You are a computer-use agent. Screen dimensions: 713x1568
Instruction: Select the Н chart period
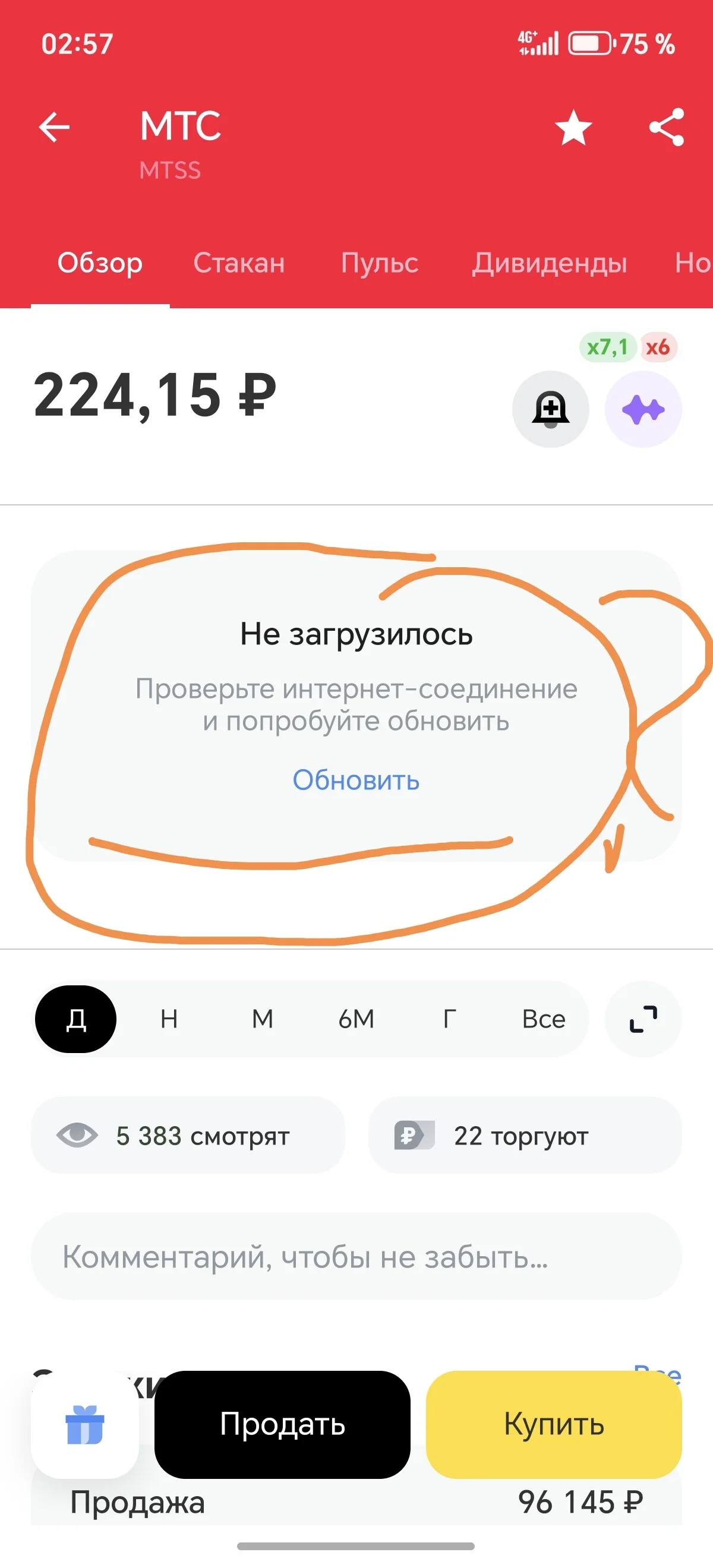coord(169,1019)
